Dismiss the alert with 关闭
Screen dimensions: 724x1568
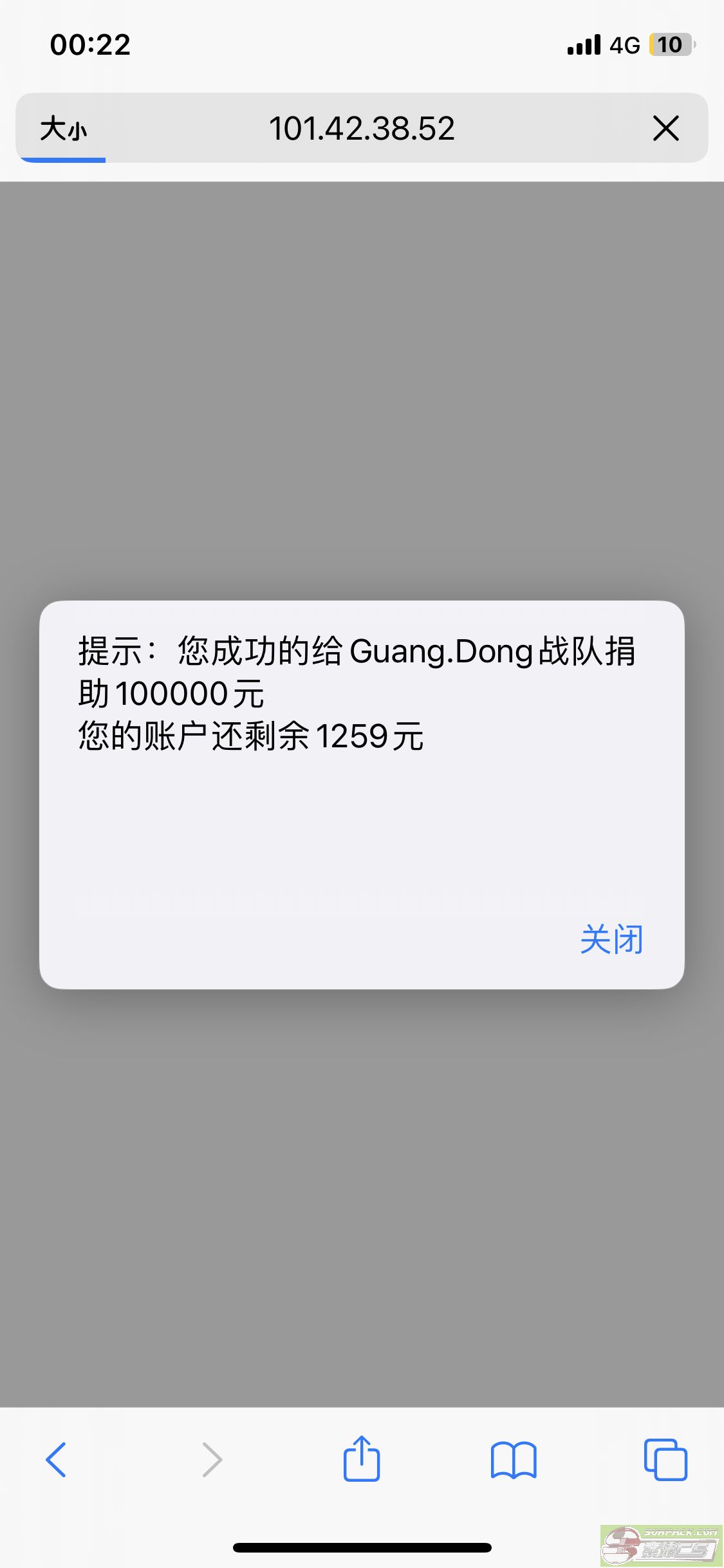(x=611, y=940)
